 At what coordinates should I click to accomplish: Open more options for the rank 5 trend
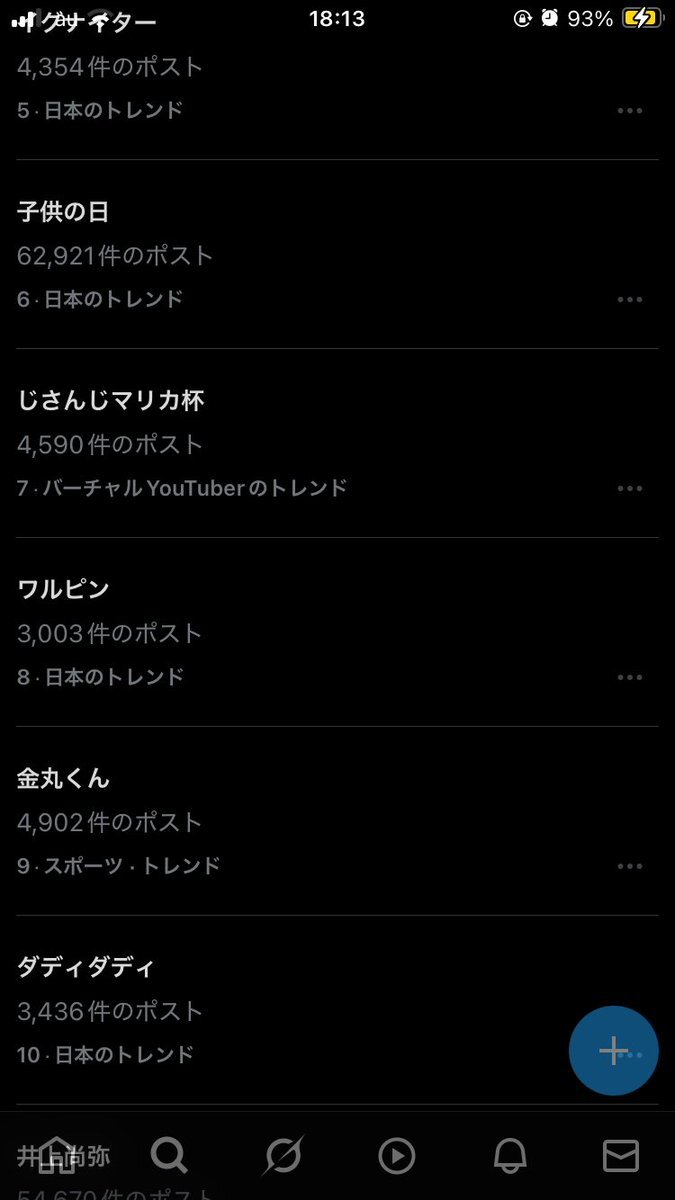coord(629,110)
